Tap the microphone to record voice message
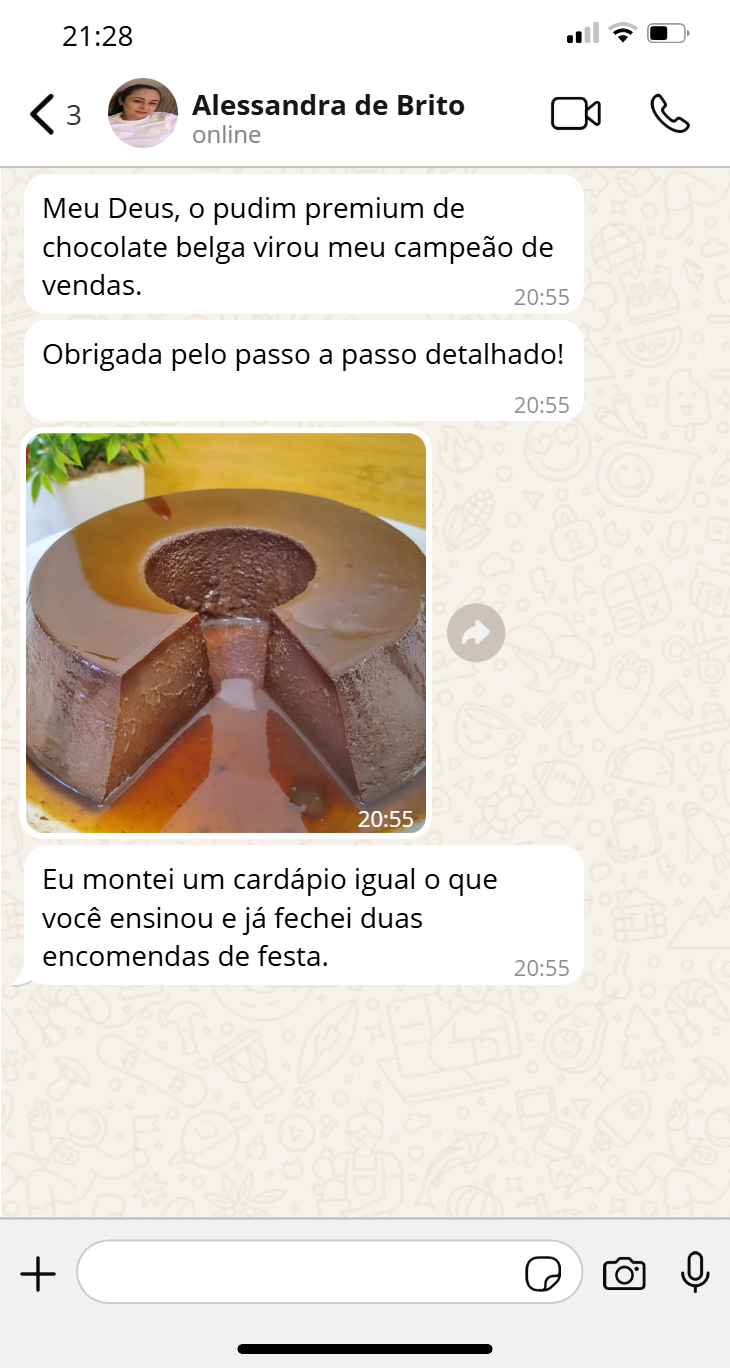The width and height of the screenshot is (730, 1368). [x=695, y=1272]
